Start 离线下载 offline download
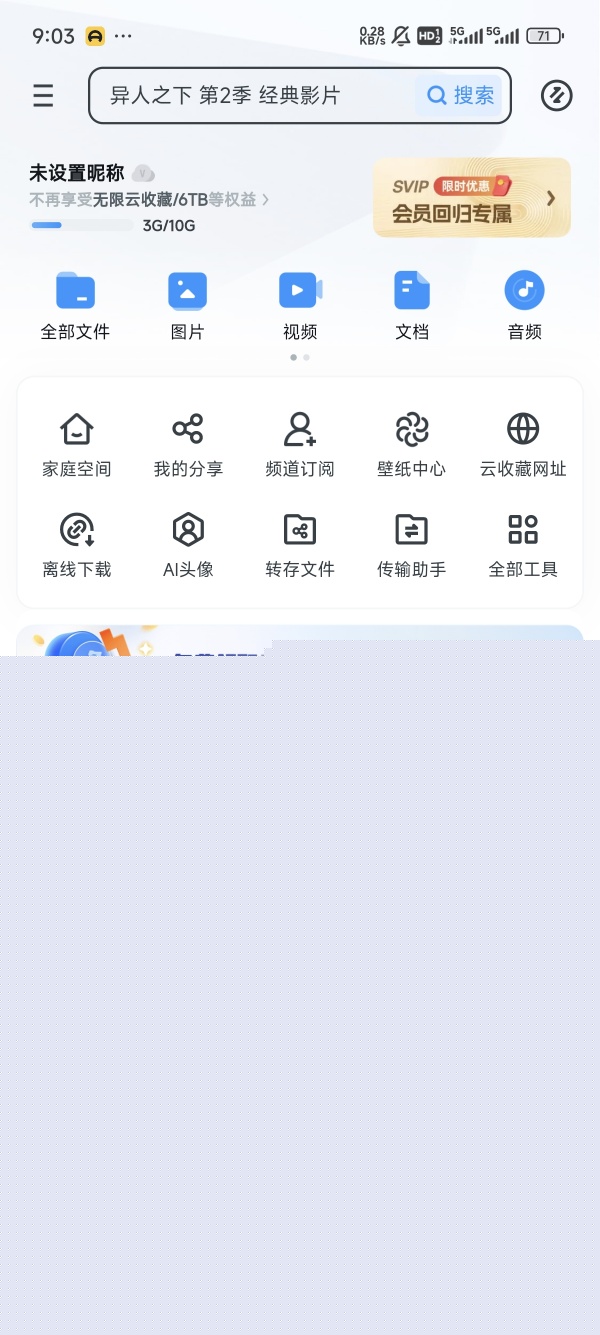Screen dimensions: 600x1335 [76, 544]
